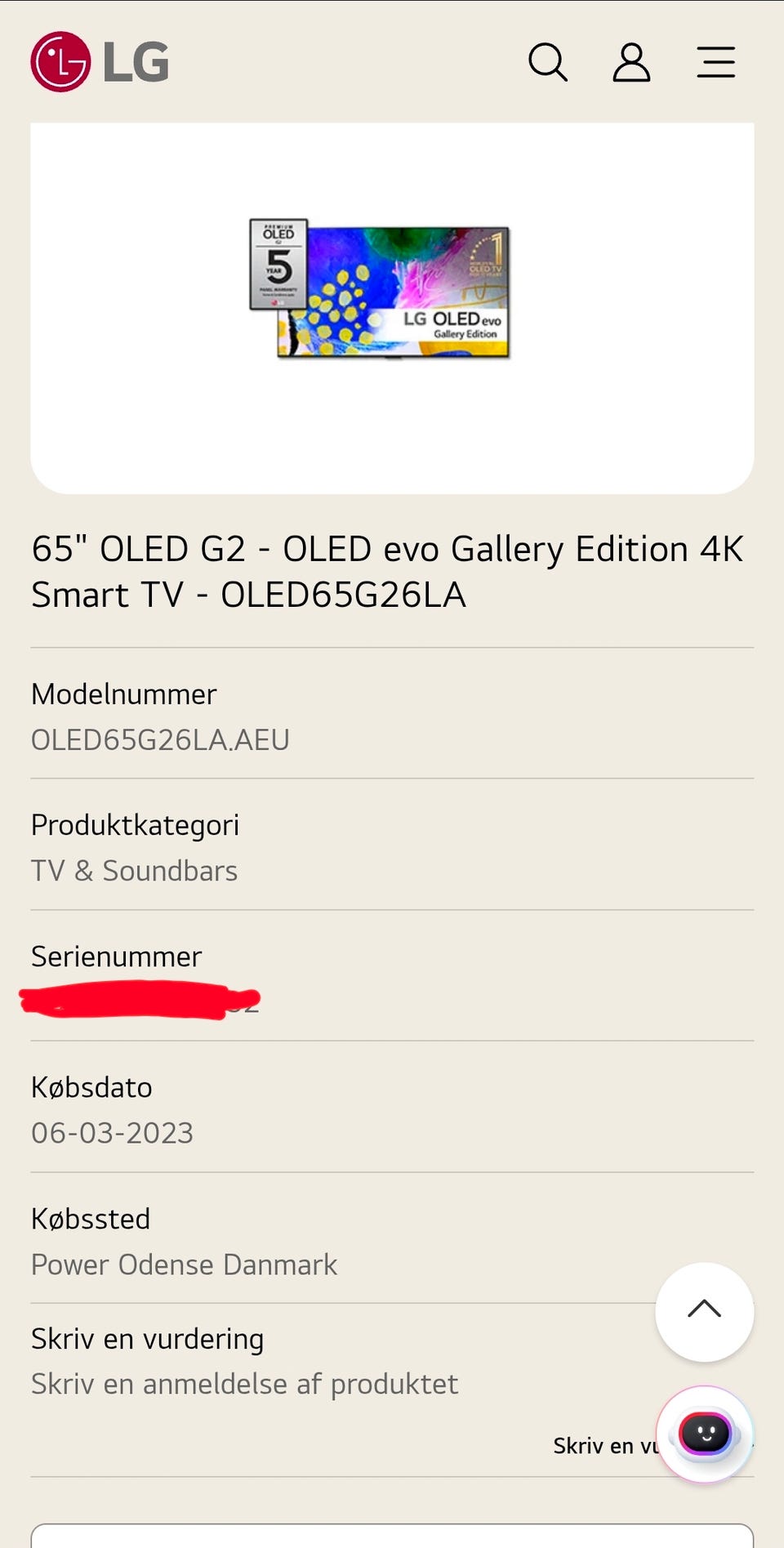The height and width of the screenshot is (1548, 784).
Task: Click 'Skriv en vurdering' to write a review
Action: coord(147,1338)
